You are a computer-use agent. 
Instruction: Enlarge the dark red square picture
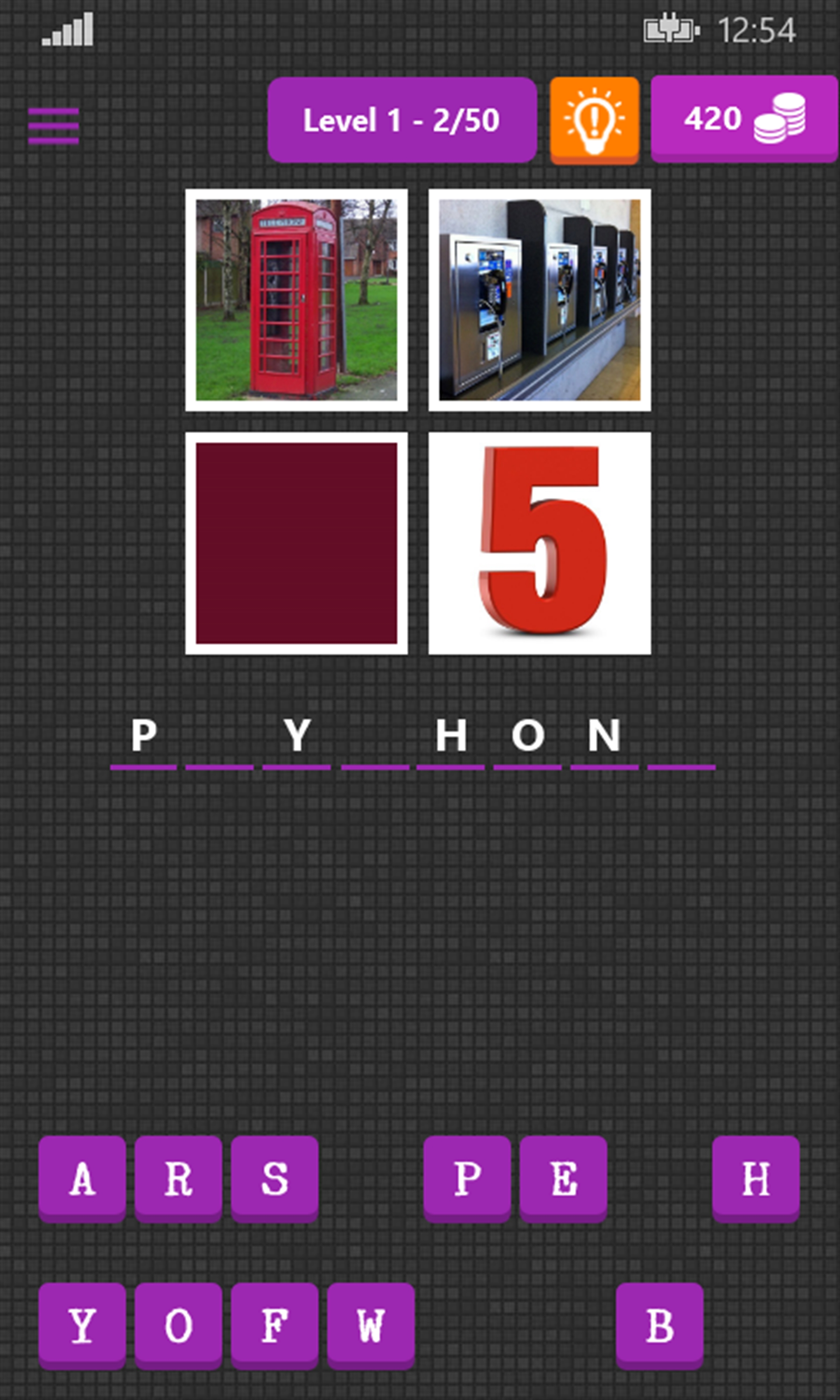point(296,543)
